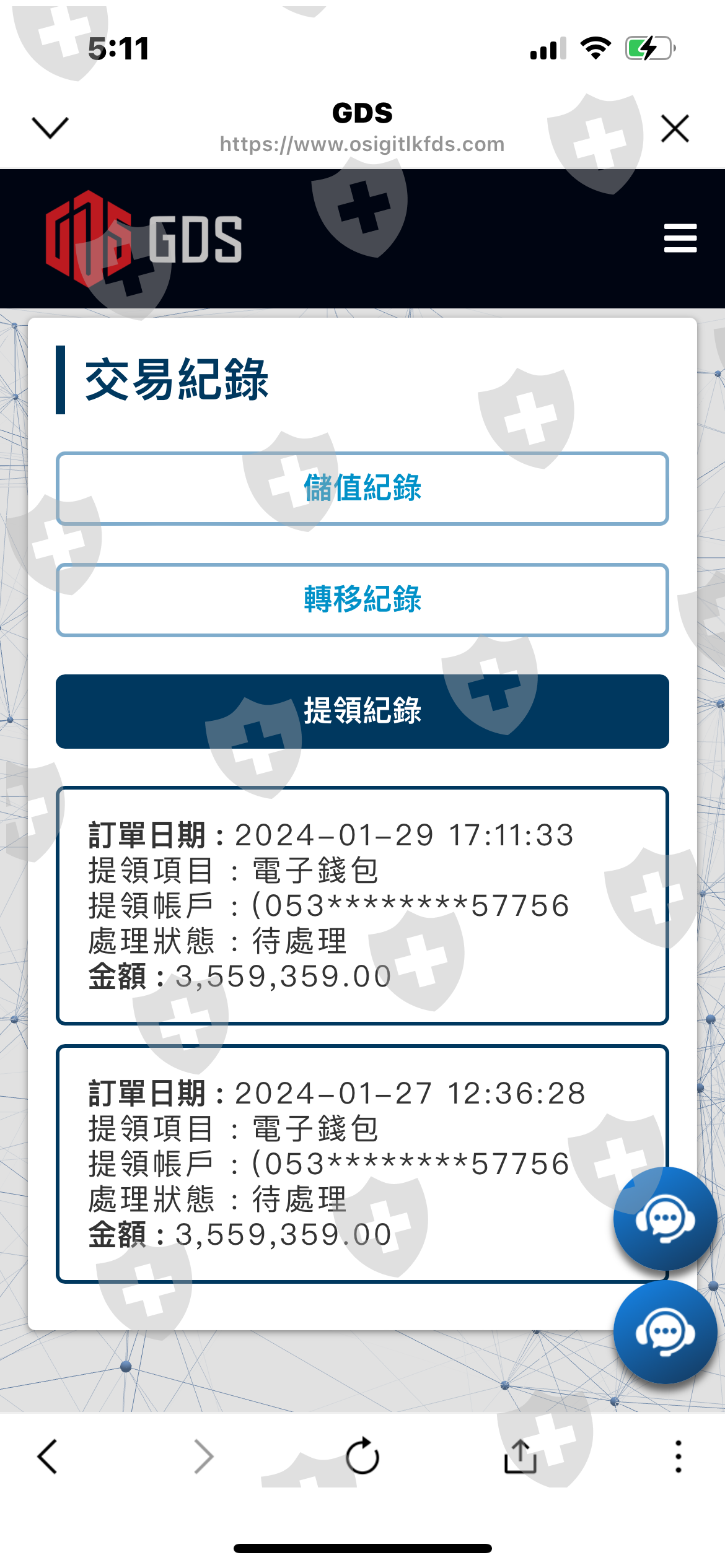Select the 提領紀錄 withdrawal records tab

coord(362,712)
